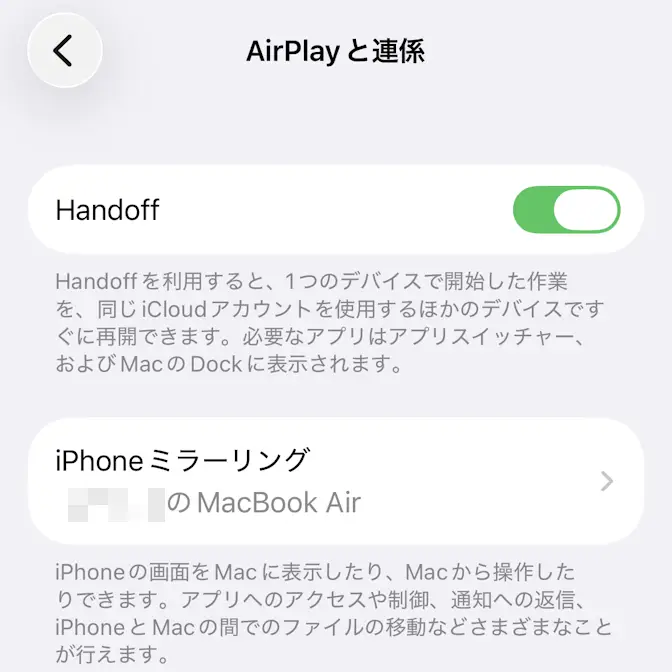Turn off the Handoff switch
Viewport: 672px width, 672px height.
coord(566,210)
